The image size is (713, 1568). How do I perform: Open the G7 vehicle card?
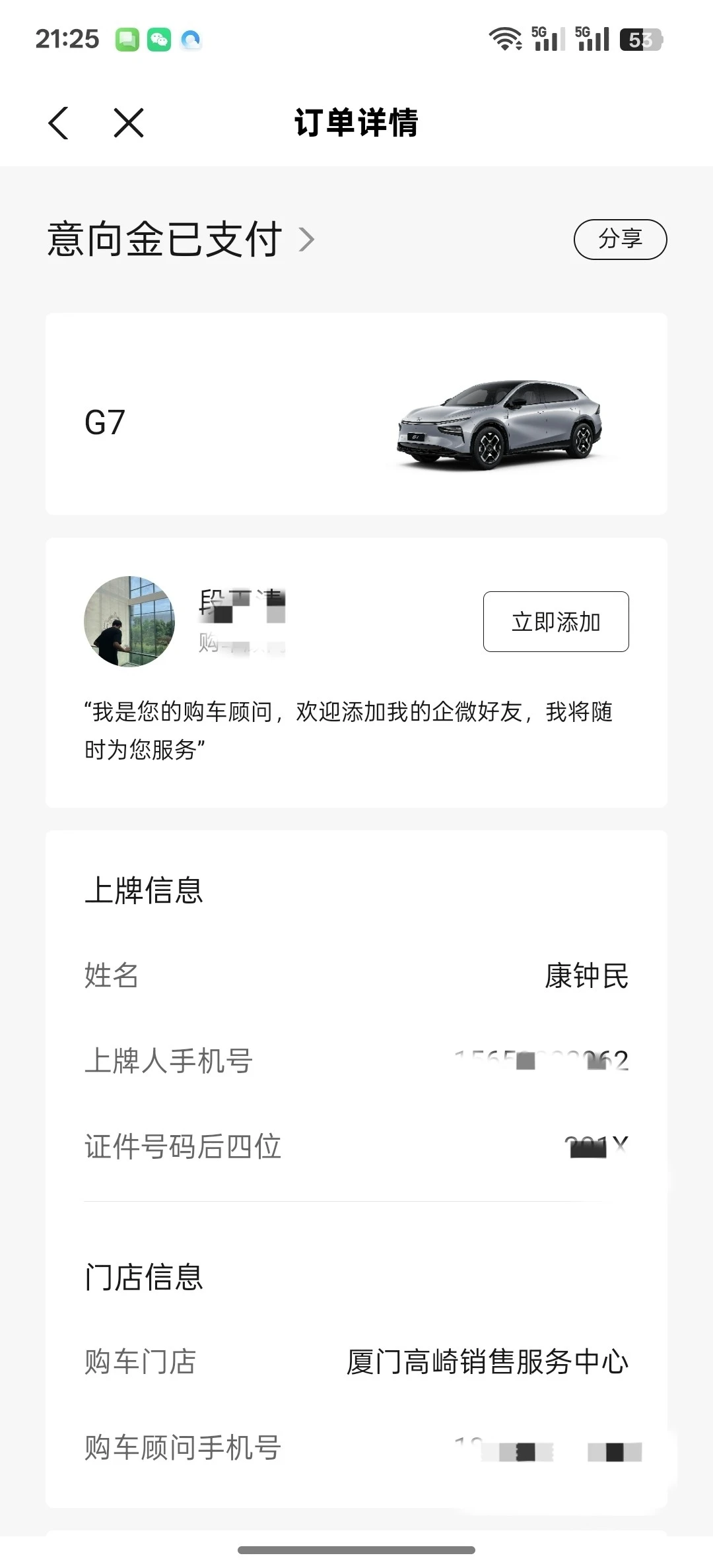point(356,414)
